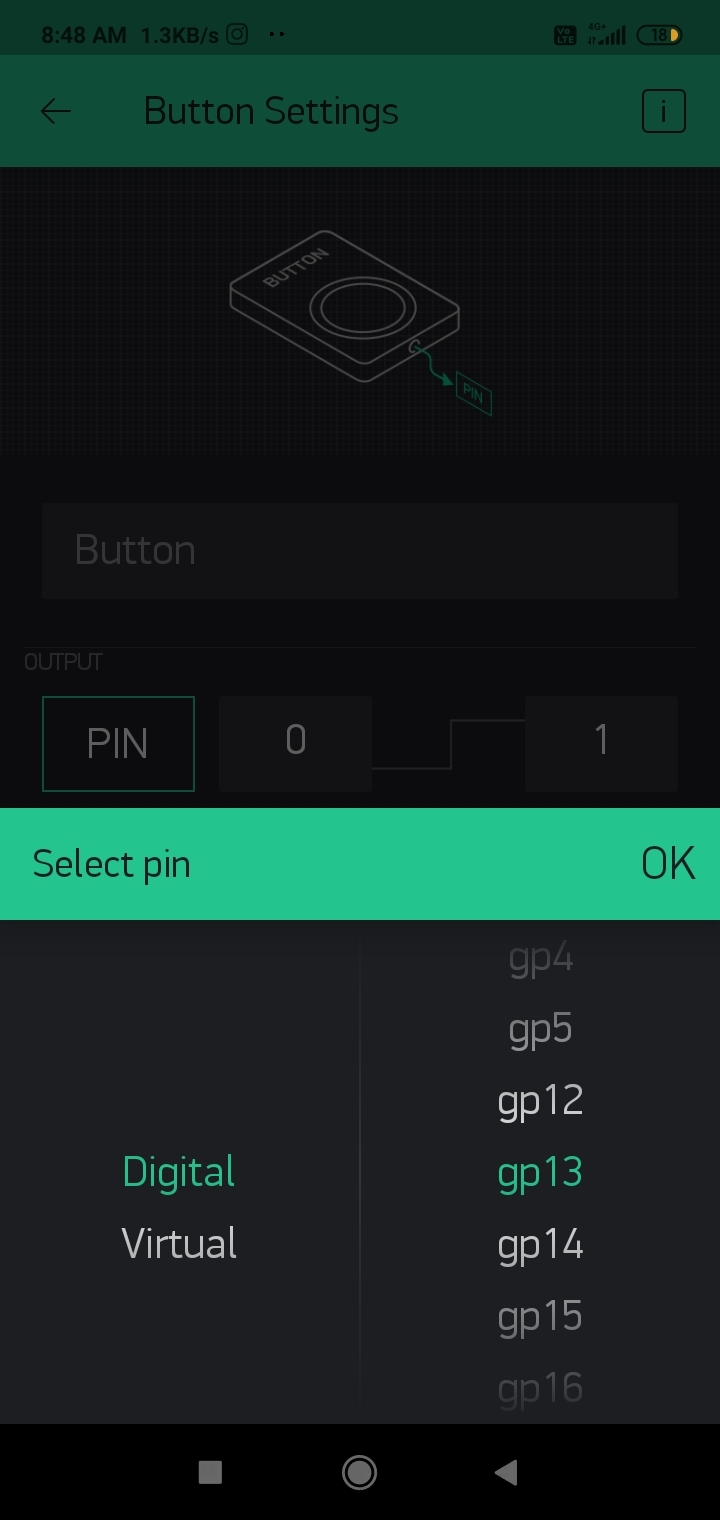This screenshot has width=720, height=1520.
Task: Select gp13 in the pin picker
Action: coord(539,1171)
